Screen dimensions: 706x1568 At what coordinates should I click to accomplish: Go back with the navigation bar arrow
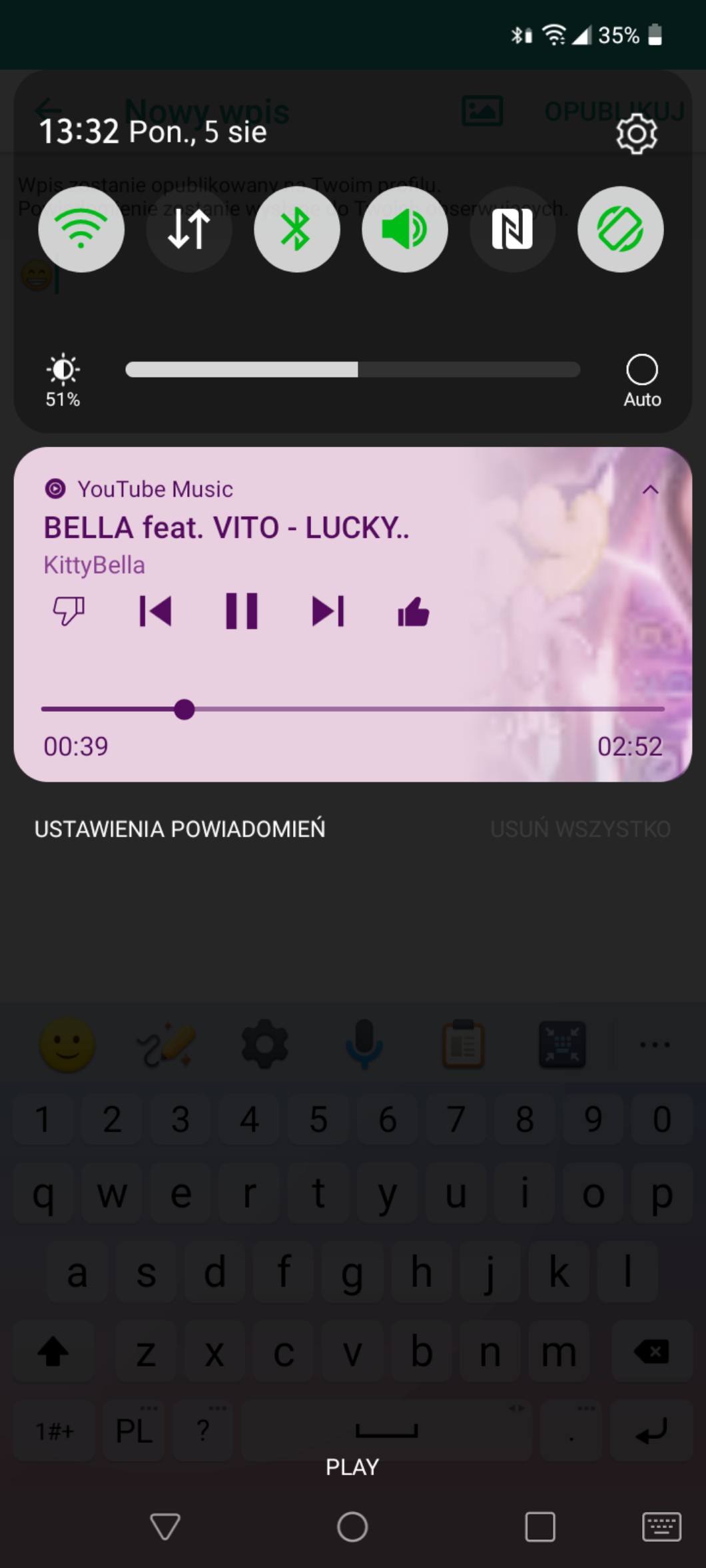(165, 1527)
